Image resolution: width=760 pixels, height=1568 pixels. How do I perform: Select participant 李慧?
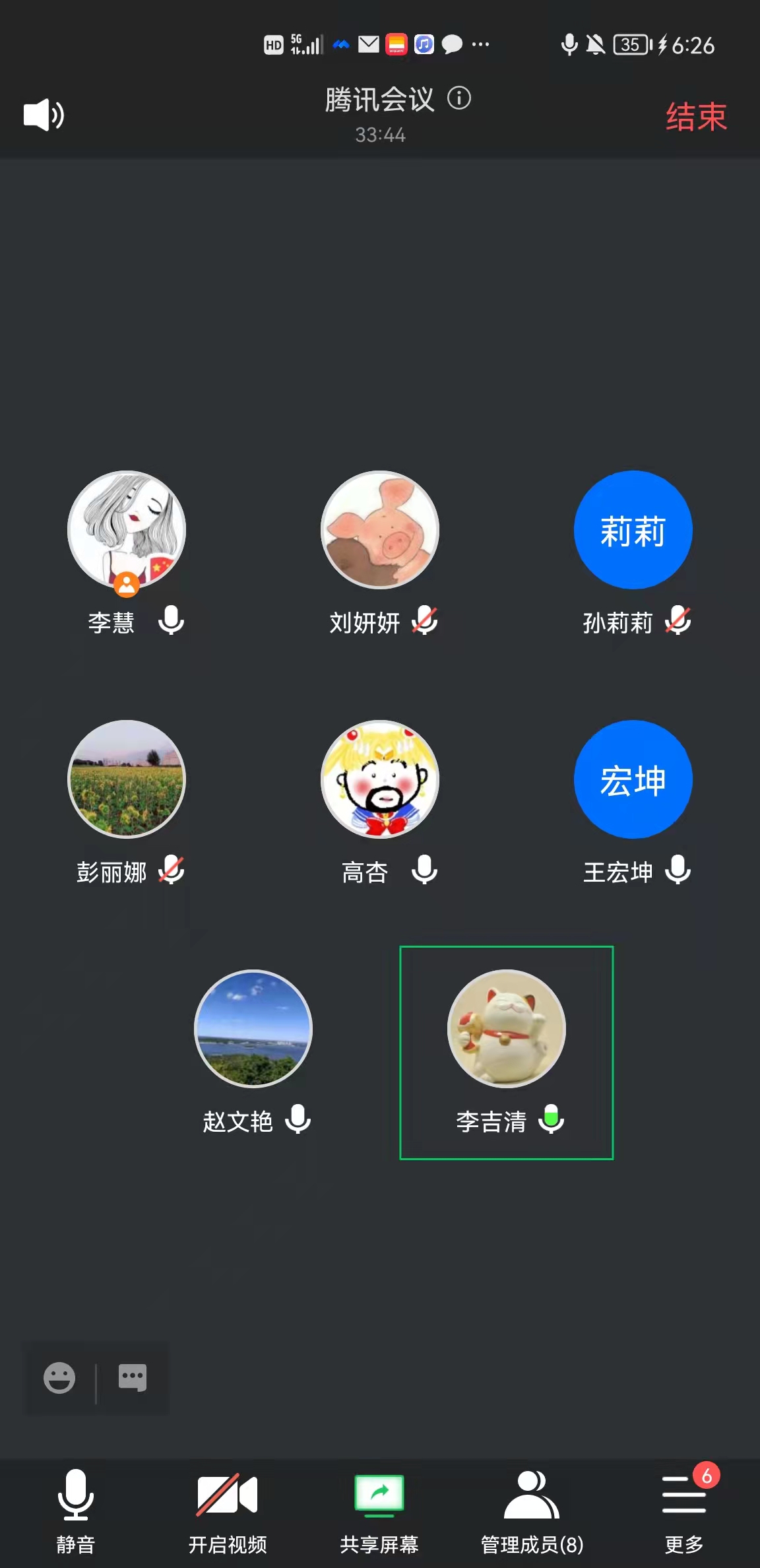[x=127, y=530]
